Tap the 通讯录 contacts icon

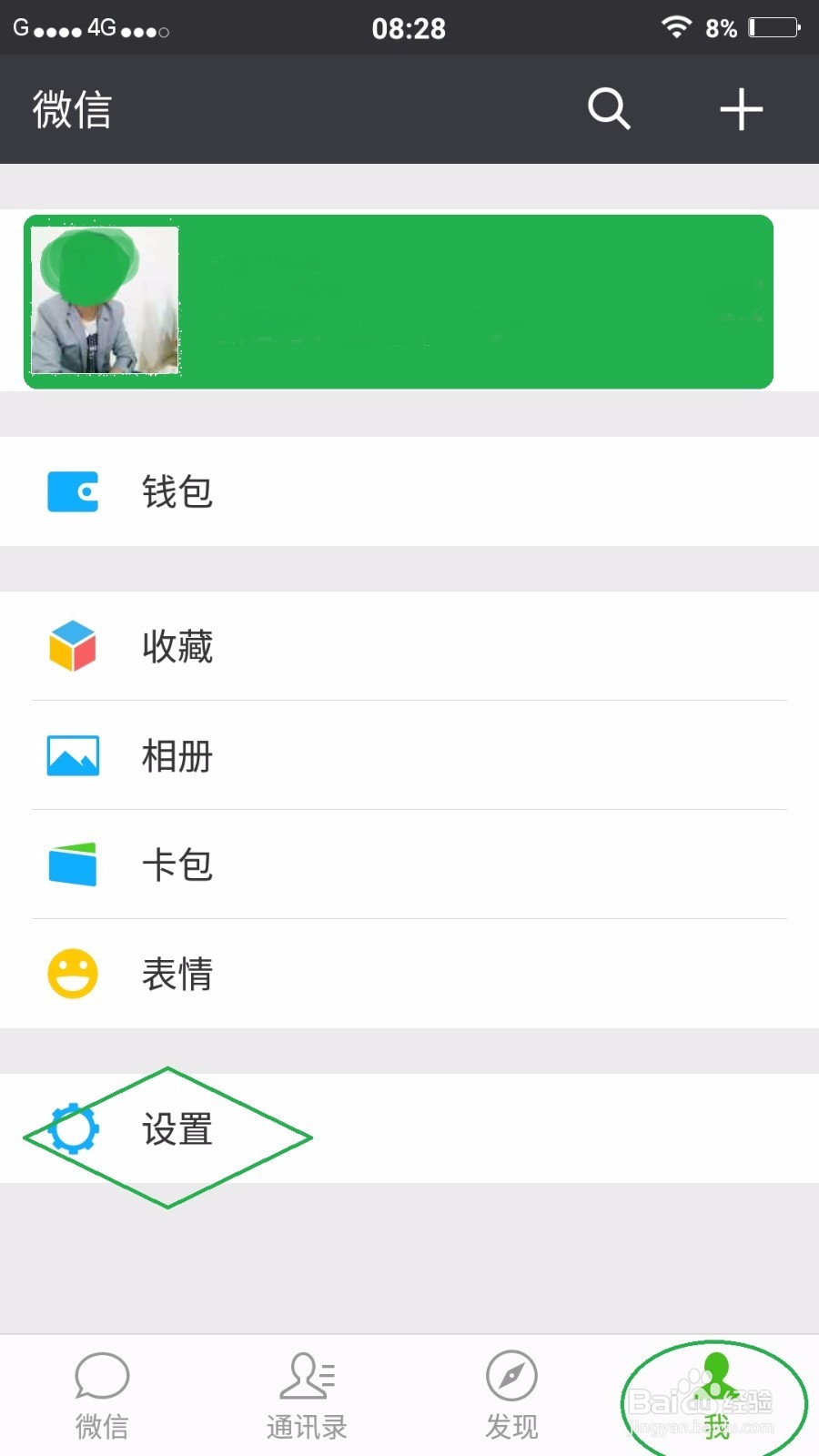[x=306, y=1377]
